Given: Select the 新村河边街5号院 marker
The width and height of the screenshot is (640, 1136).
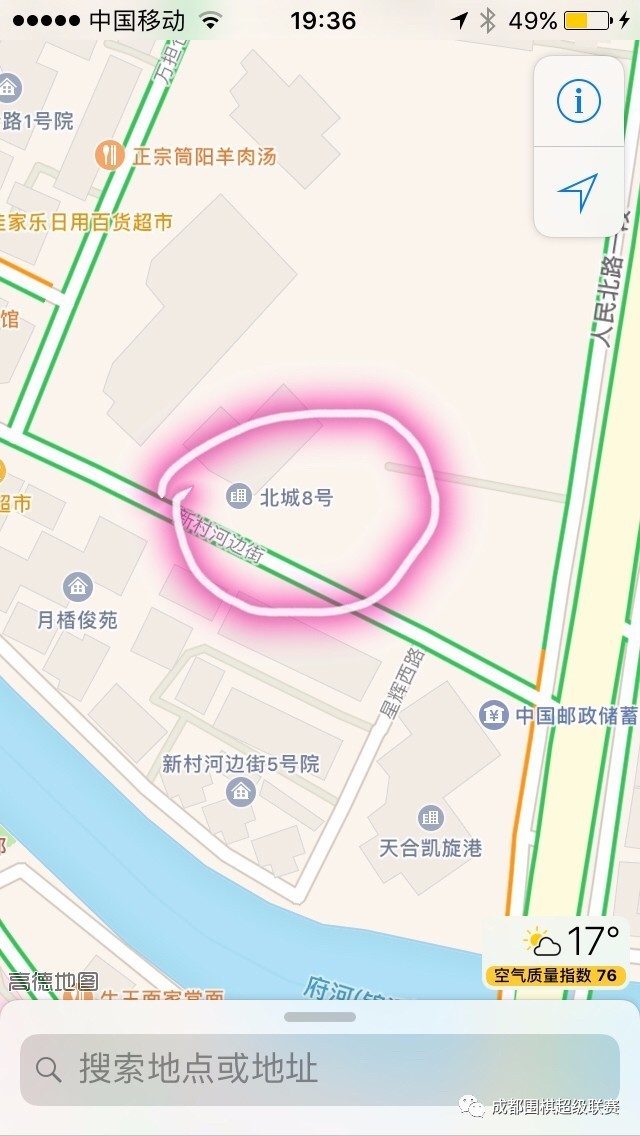Looking at the screenshot, I should click(x=241, y=792).
